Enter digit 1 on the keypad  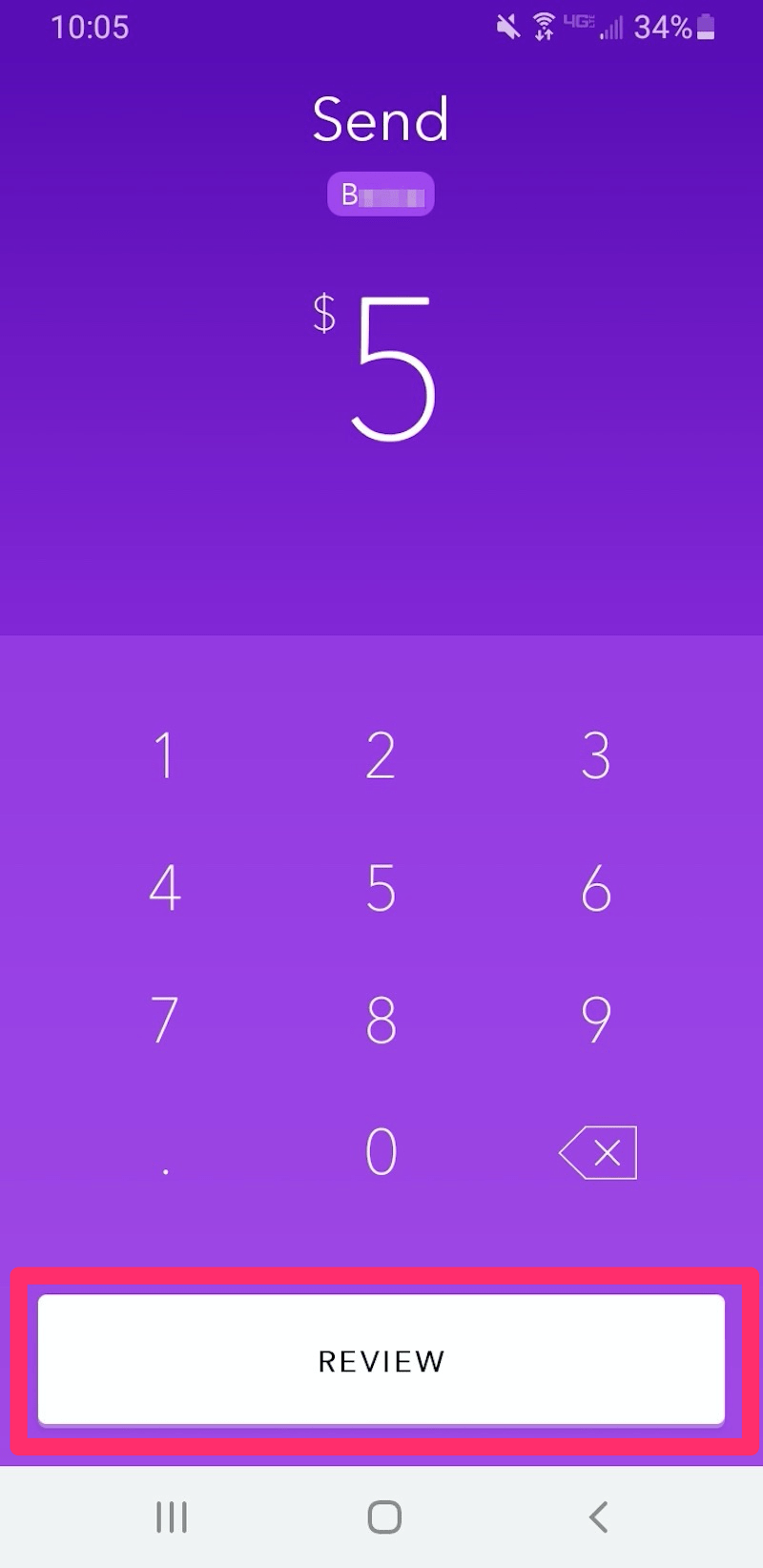click(165, 755)
